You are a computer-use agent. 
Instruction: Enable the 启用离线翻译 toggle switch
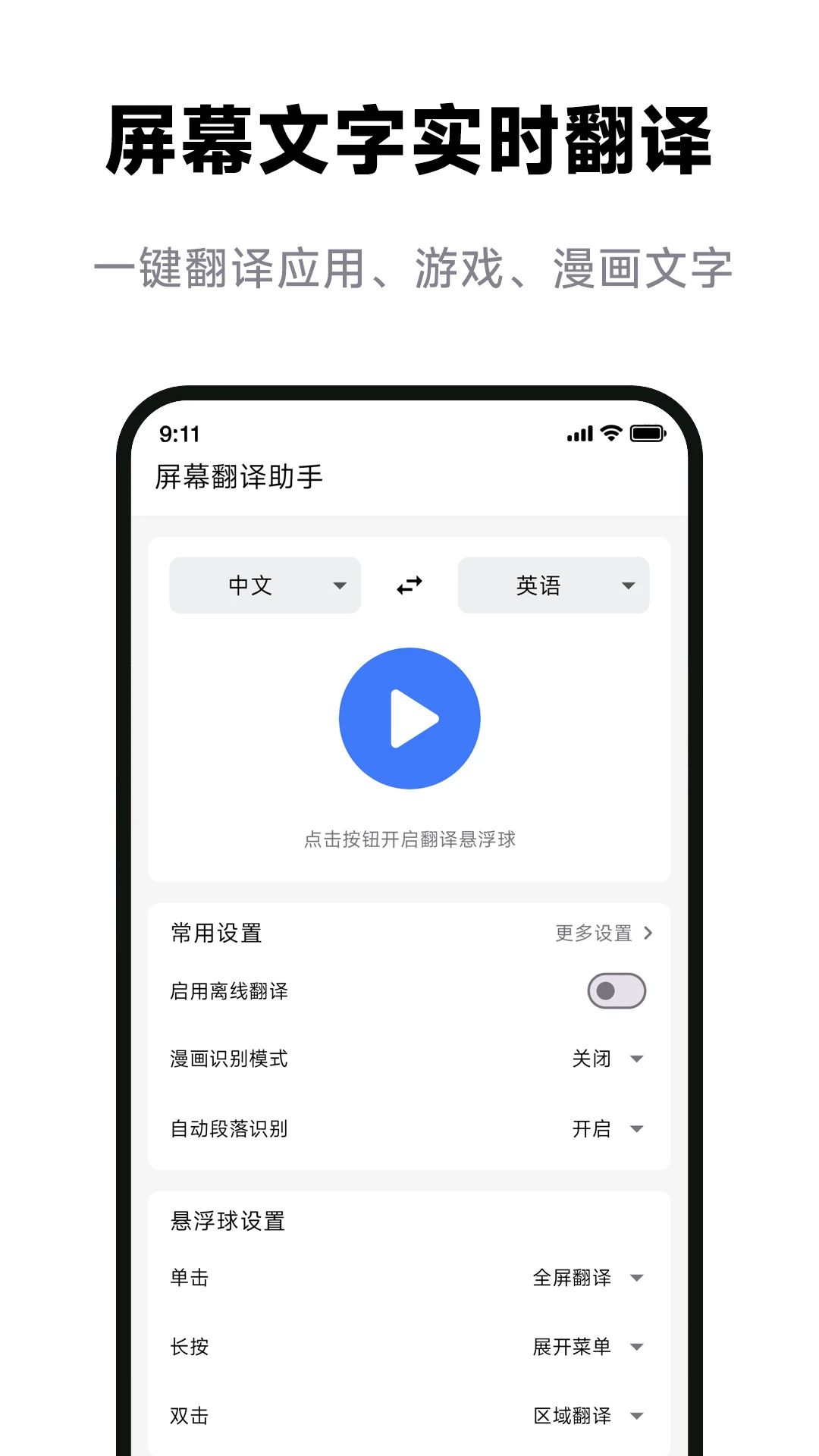(616, 990)
